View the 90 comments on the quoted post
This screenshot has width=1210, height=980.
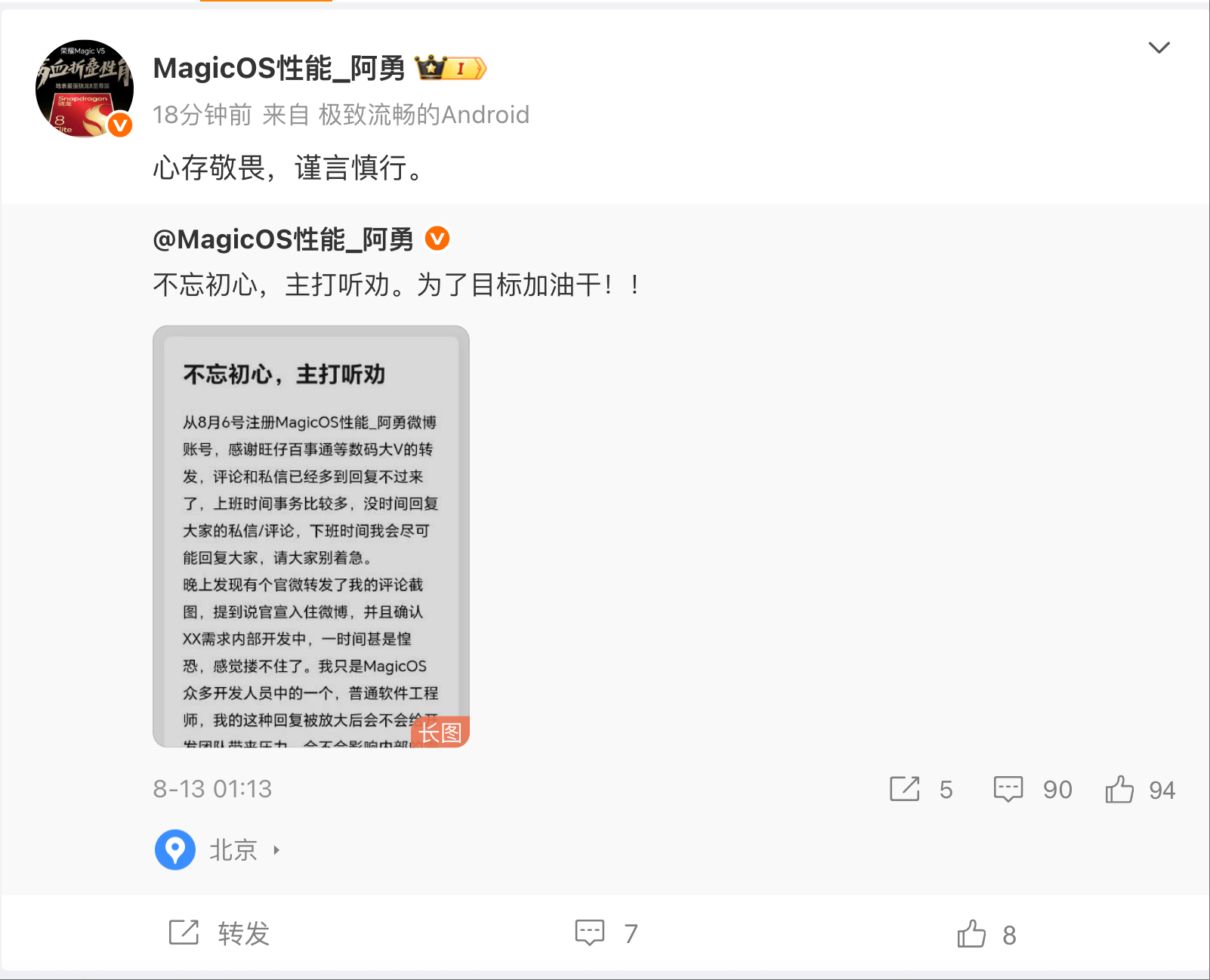pos(1032,789)
